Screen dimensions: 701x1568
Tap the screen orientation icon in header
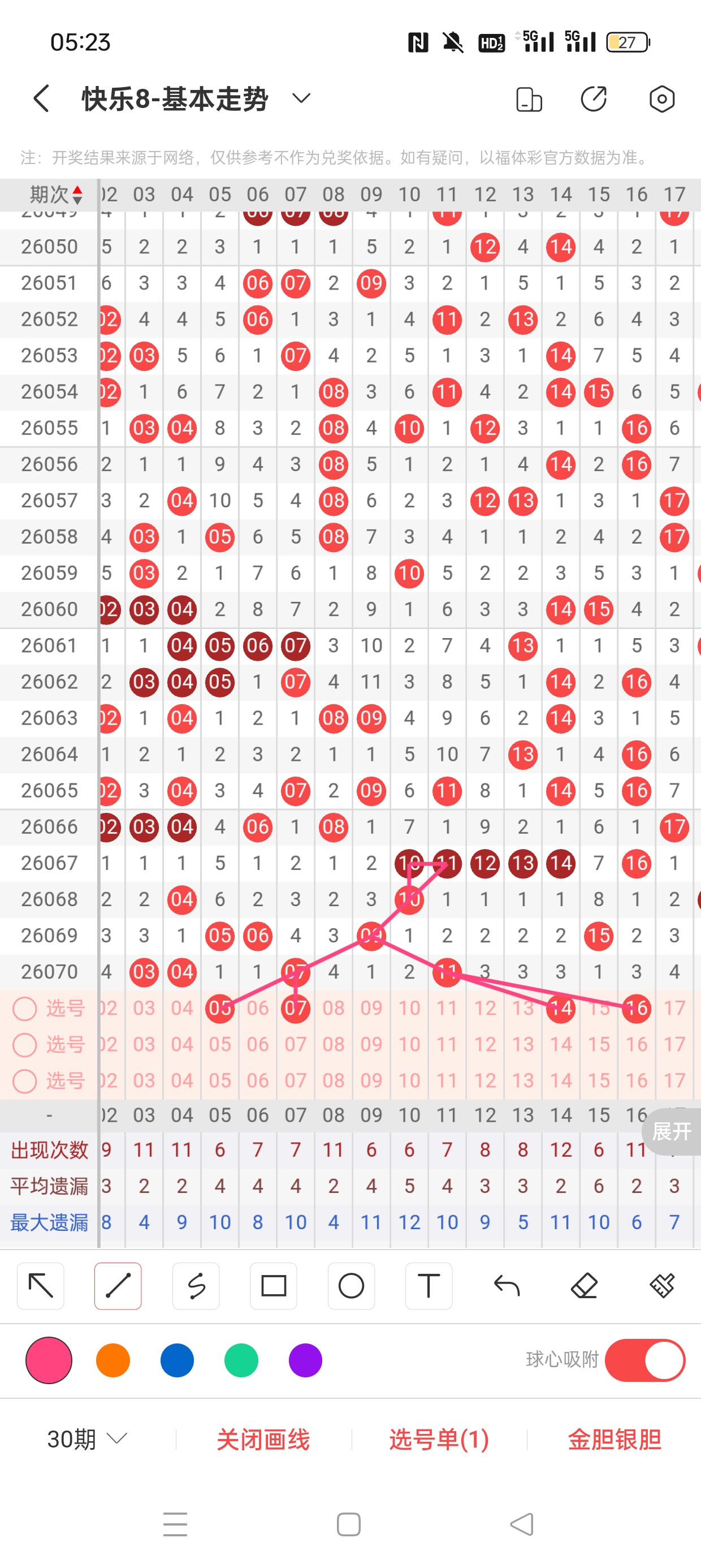pos(529,99)
